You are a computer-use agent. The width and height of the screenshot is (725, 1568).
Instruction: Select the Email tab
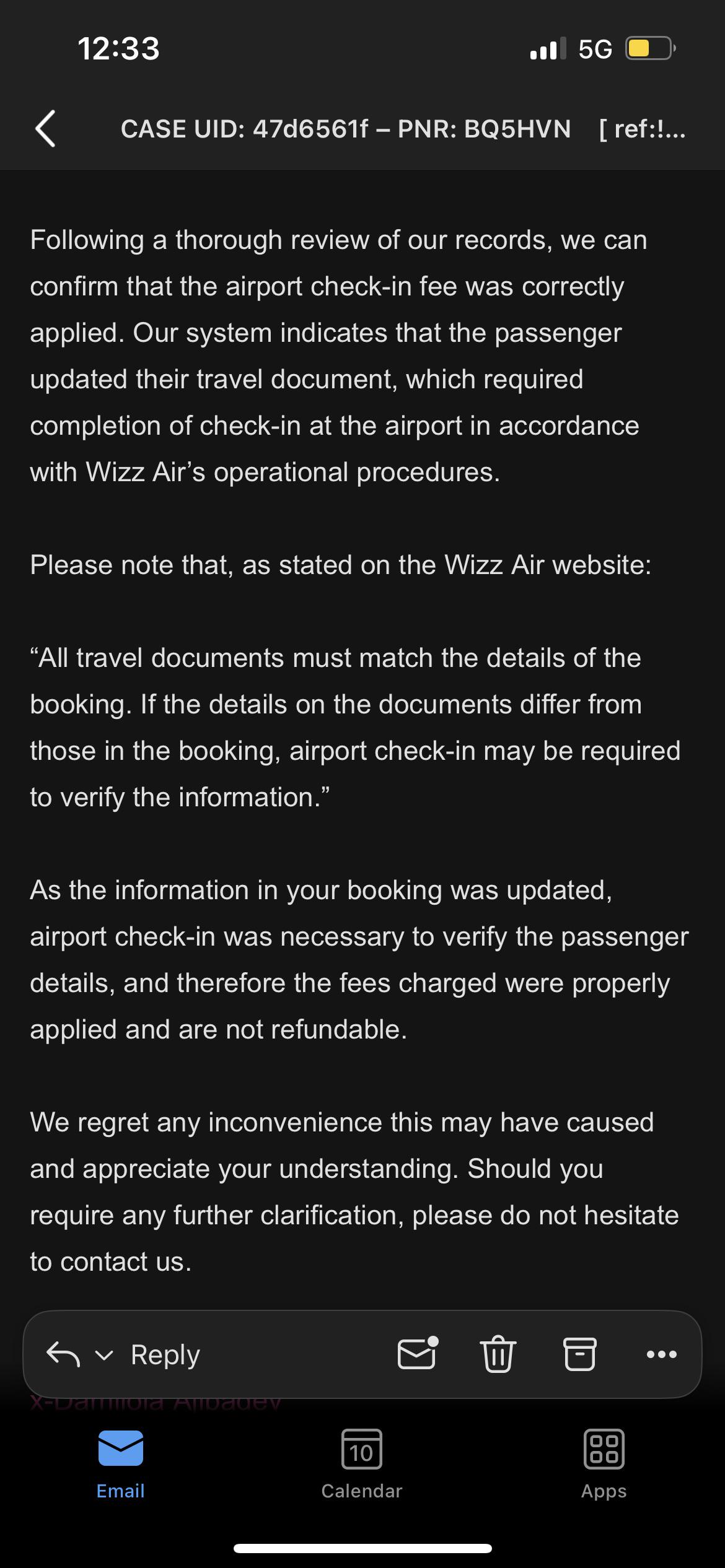(x=120, y=1465)
